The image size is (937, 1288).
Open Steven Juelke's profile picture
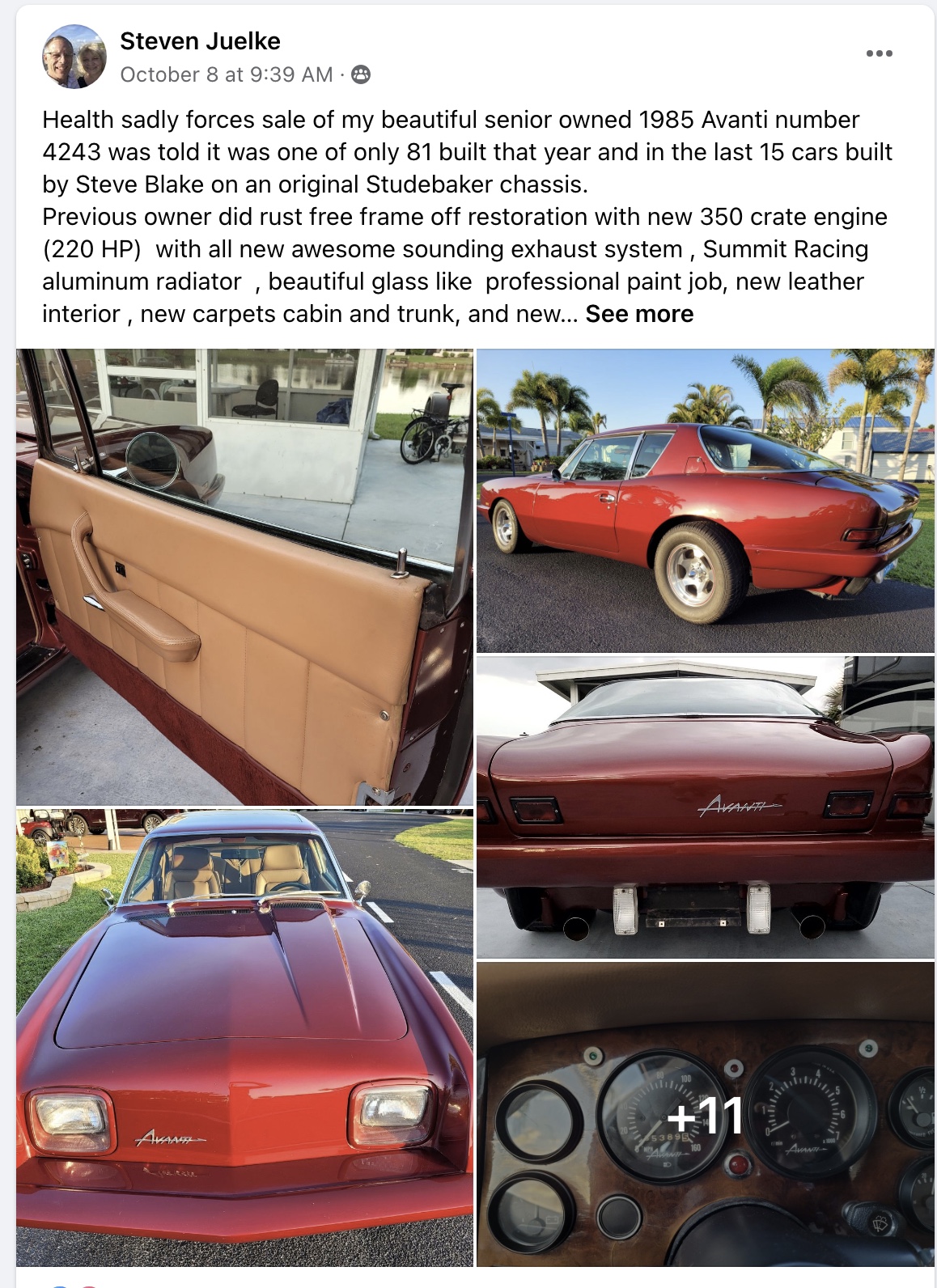(74, 57)
